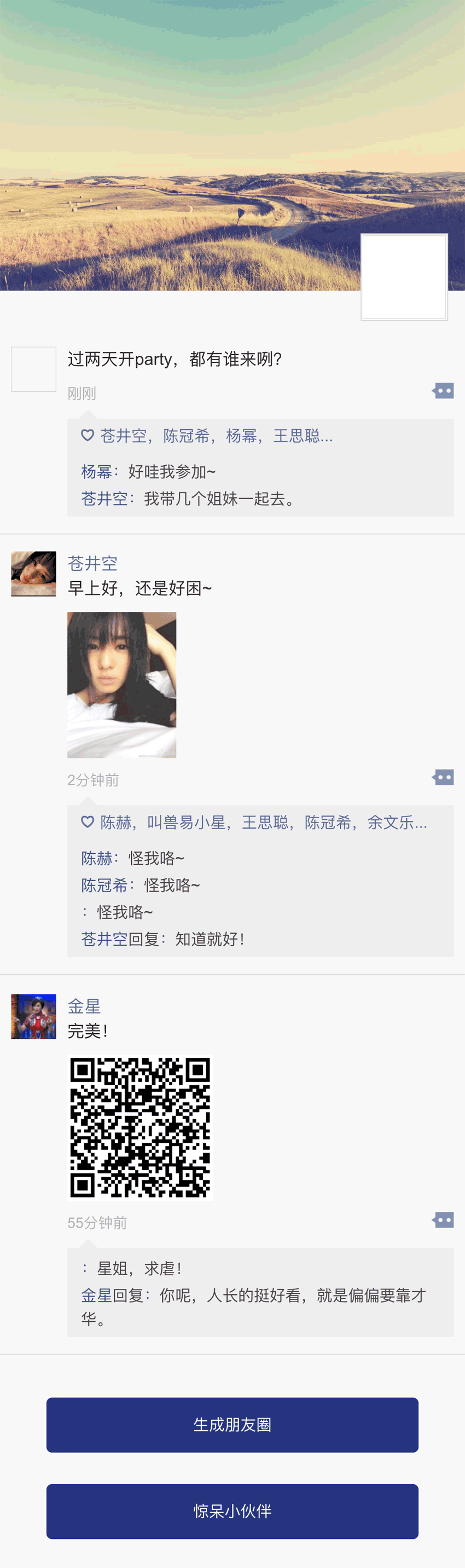Open comment menu on 苍井空's post
The width and height of the screenshot is (465, 1568).
pyautogui.click(x=443, y=777)
